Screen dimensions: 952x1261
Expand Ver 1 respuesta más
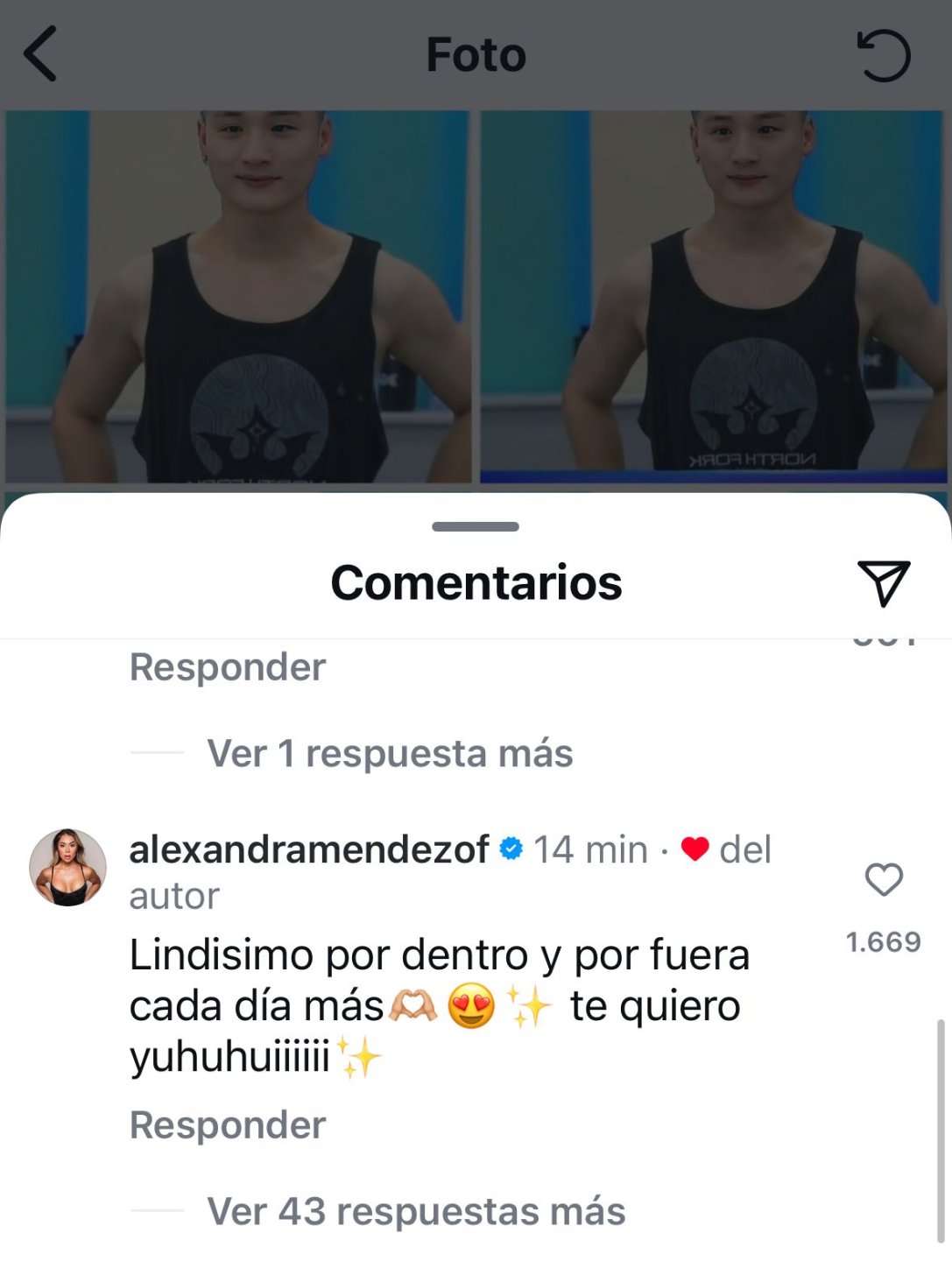click(390, 753)
